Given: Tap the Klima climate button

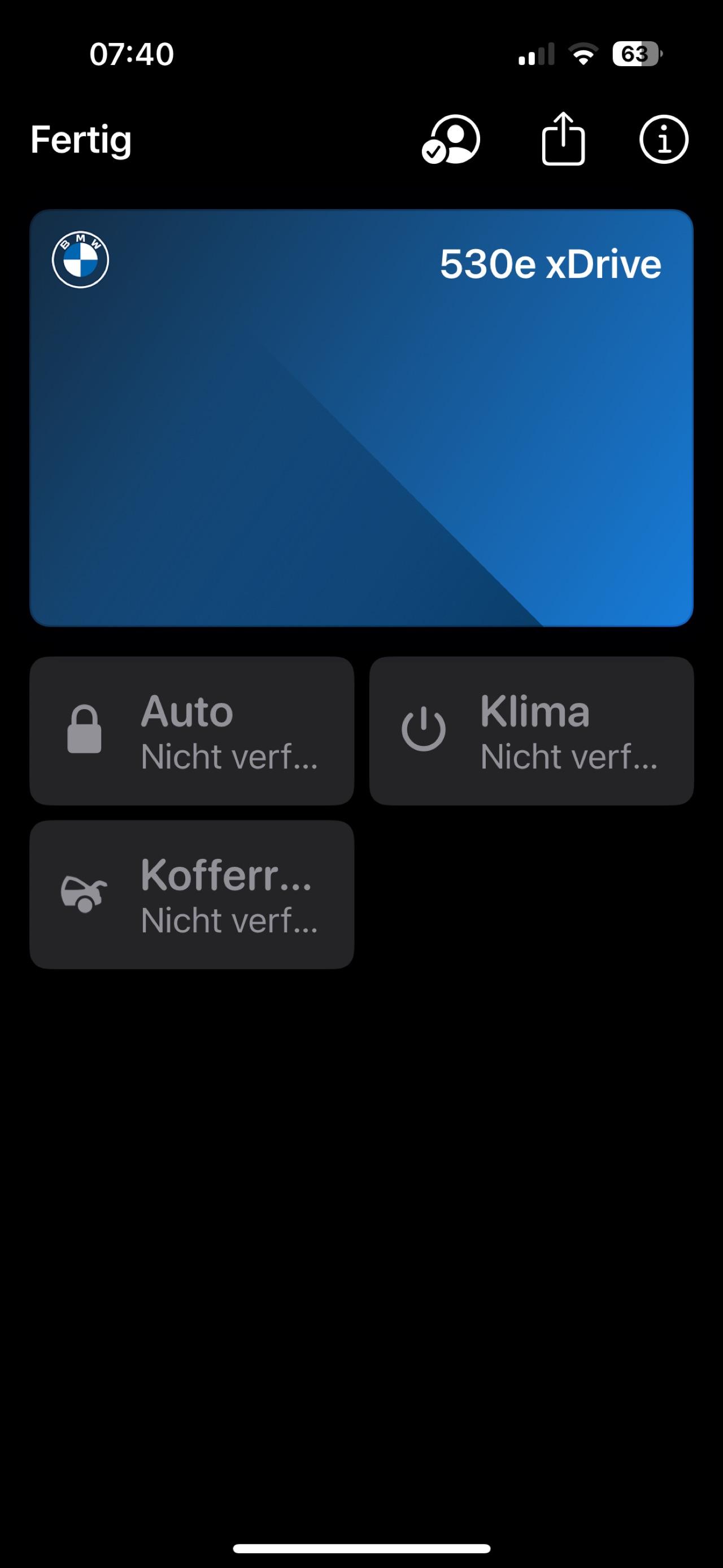Looking at the screenshot, I should (532, 731).
